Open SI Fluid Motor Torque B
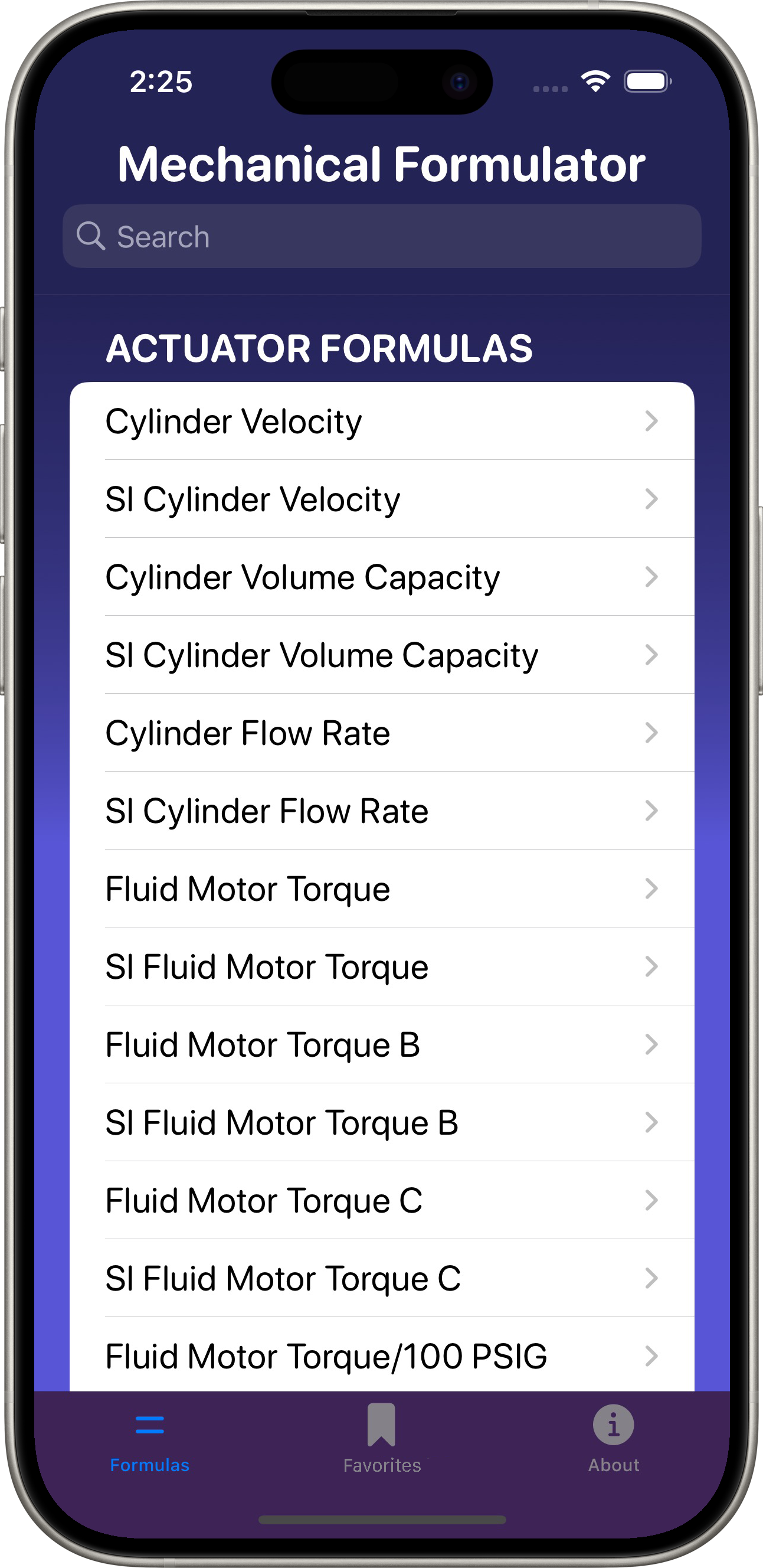 (x=381, y=1122)
